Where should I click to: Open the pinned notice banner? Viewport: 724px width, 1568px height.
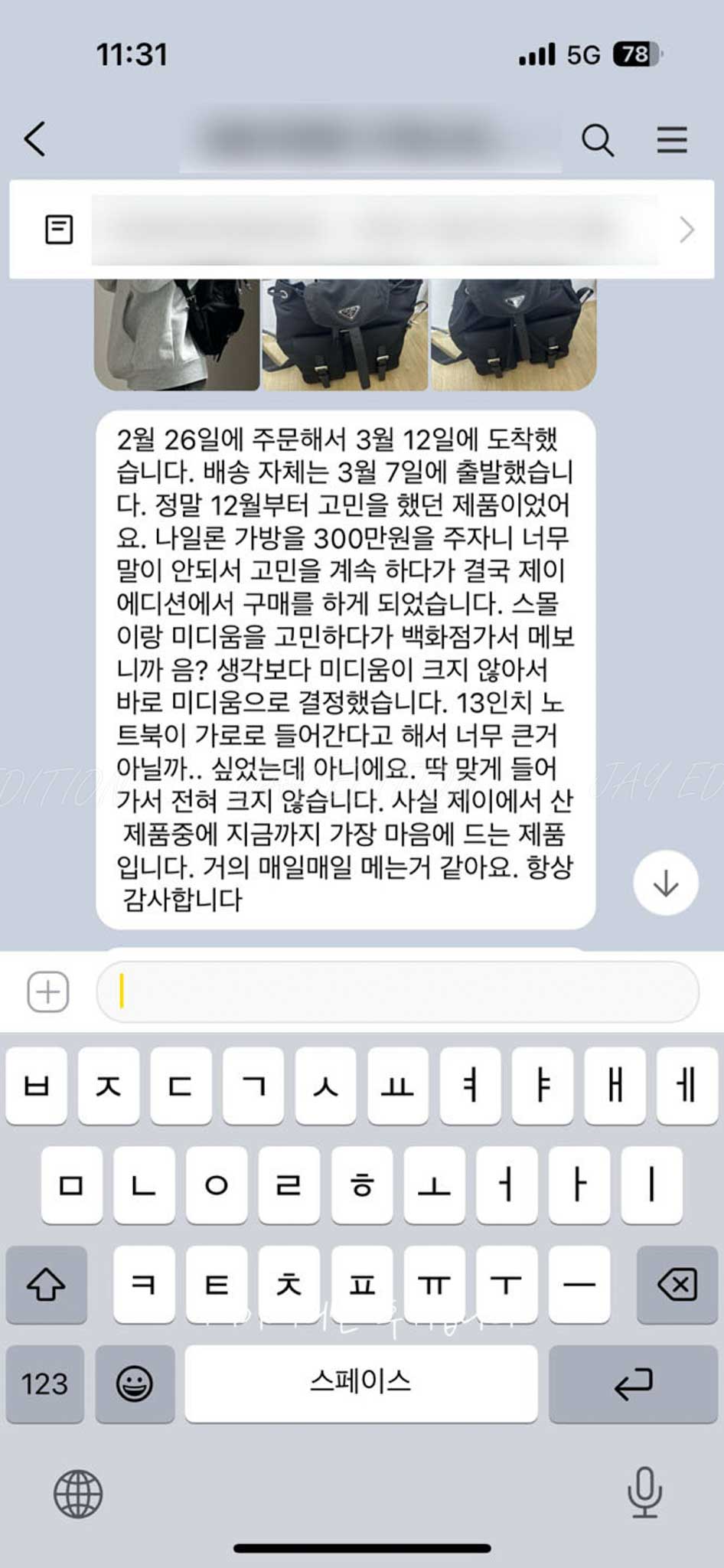pyautogui.click(x=361, y=229)
